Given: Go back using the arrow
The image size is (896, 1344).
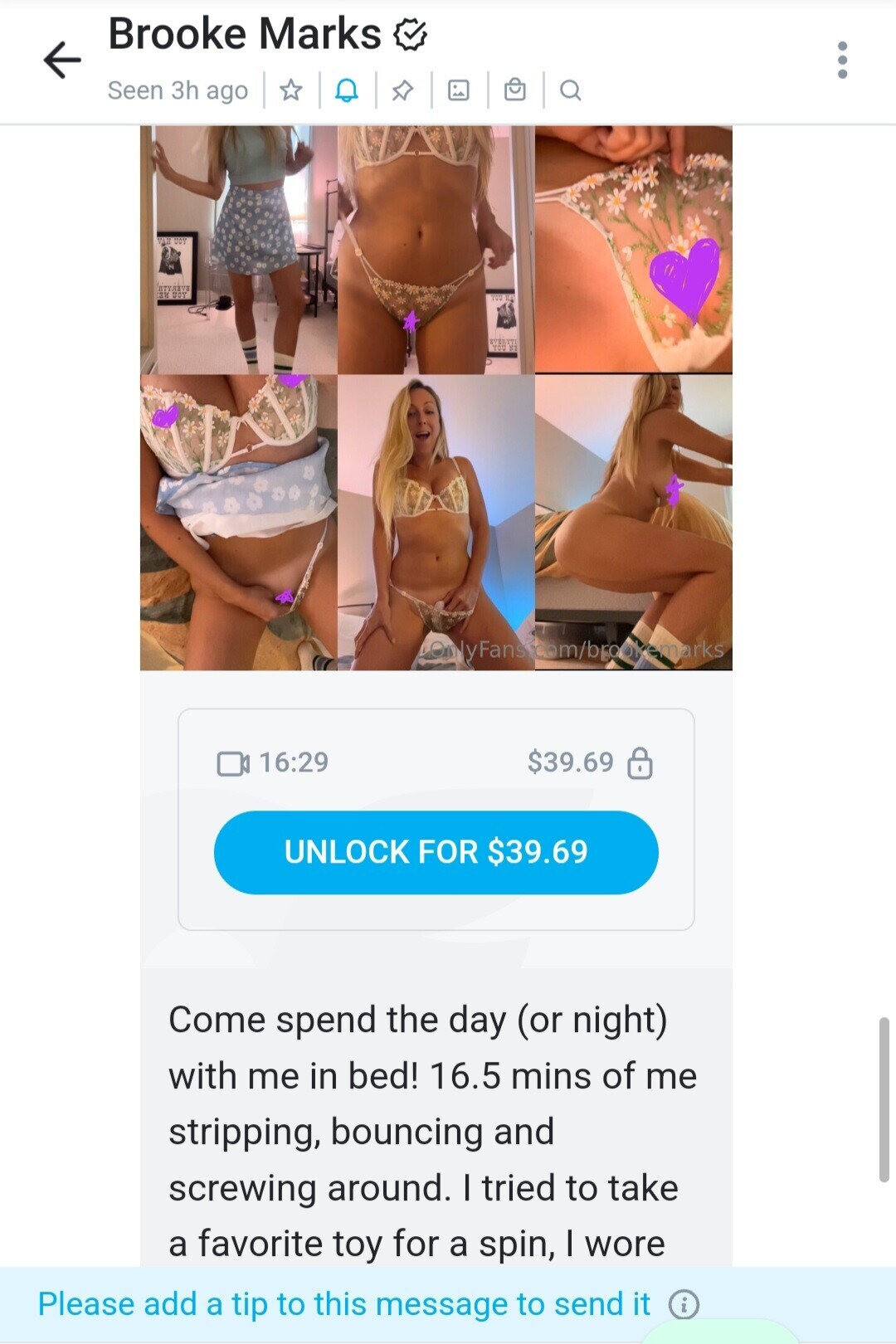Looking at the screenshot, I should tap(61, 61).
